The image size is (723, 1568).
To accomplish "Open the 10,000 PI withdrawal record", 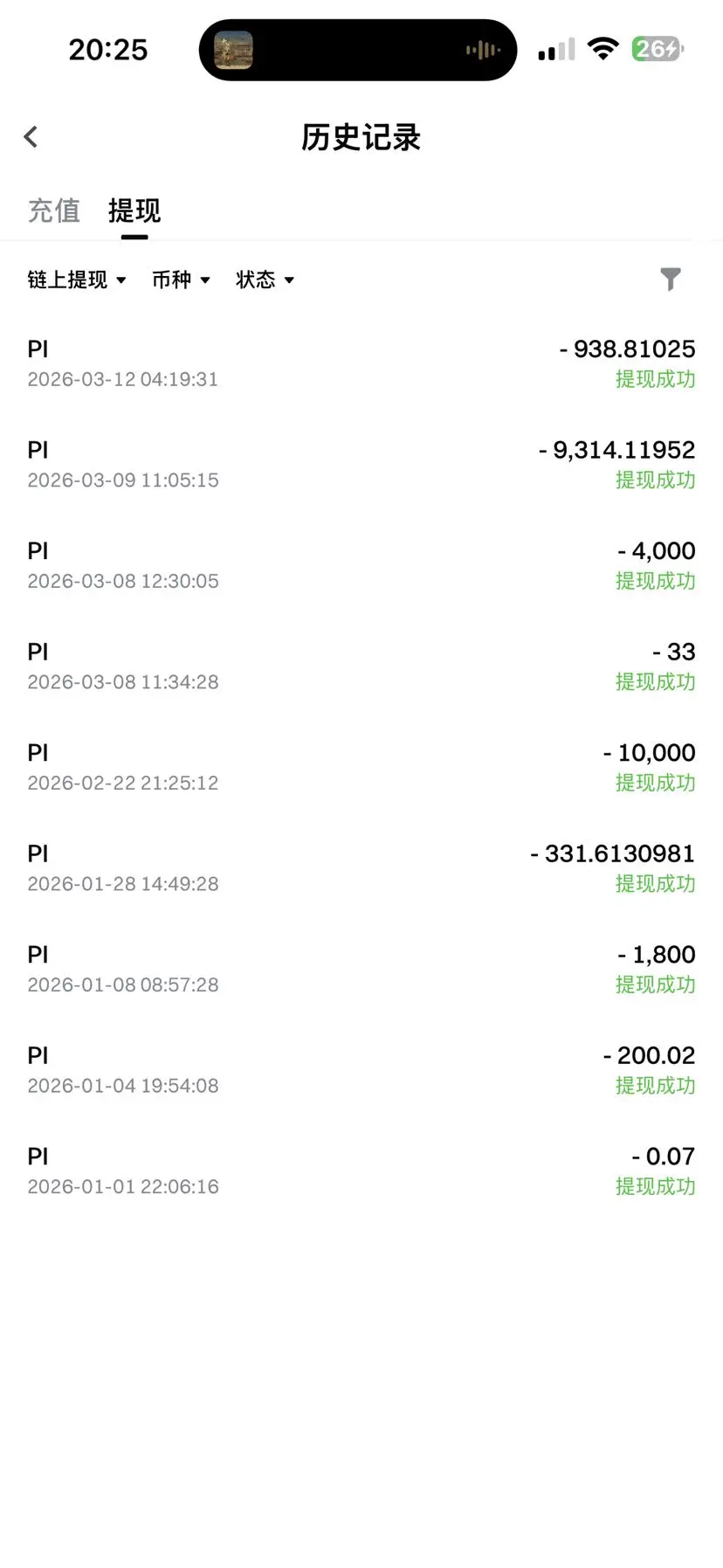I will tap(361, 767).
